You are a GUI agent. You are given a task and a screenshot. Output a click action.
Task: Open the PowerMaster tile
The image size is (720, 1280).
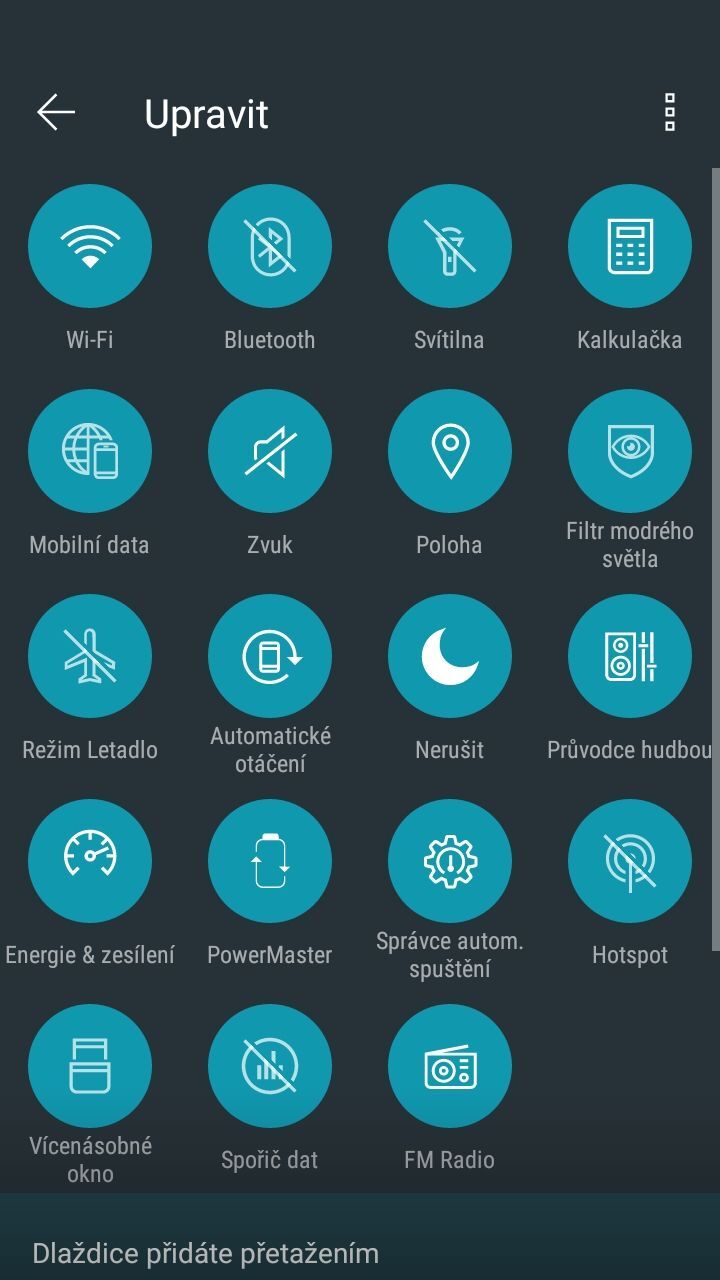coord(270,861)
